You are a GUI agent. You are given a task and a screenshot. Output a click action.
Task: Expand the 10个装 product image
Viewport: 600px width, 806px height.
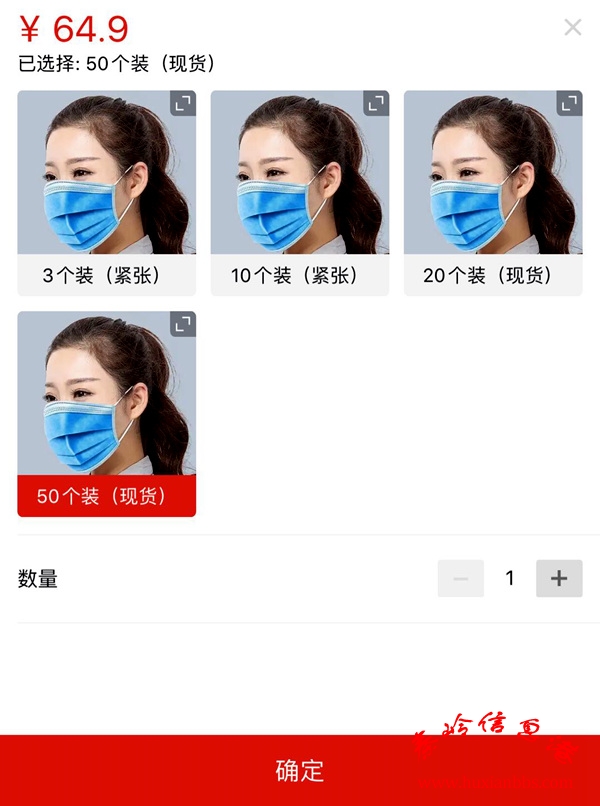point(376,103)
